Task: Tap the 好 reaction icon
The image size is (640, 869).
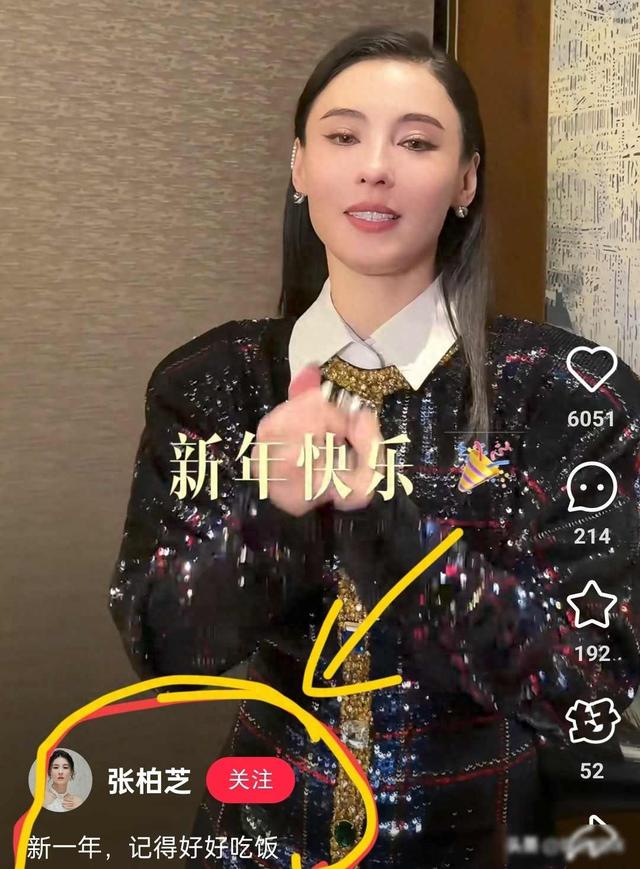Action: (592, 722)
